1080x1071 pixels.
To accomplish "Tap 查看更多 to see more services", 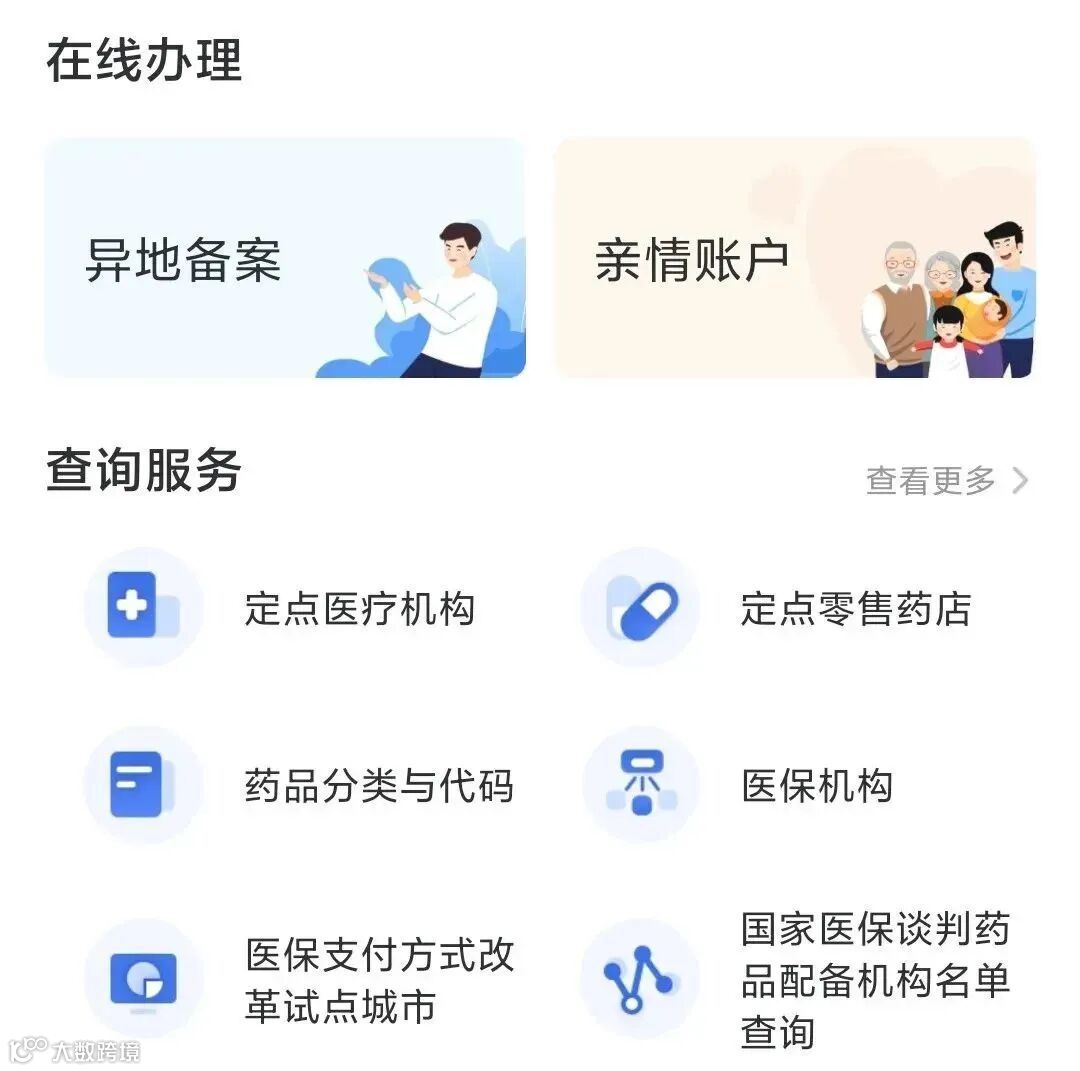I will (946, 481).
